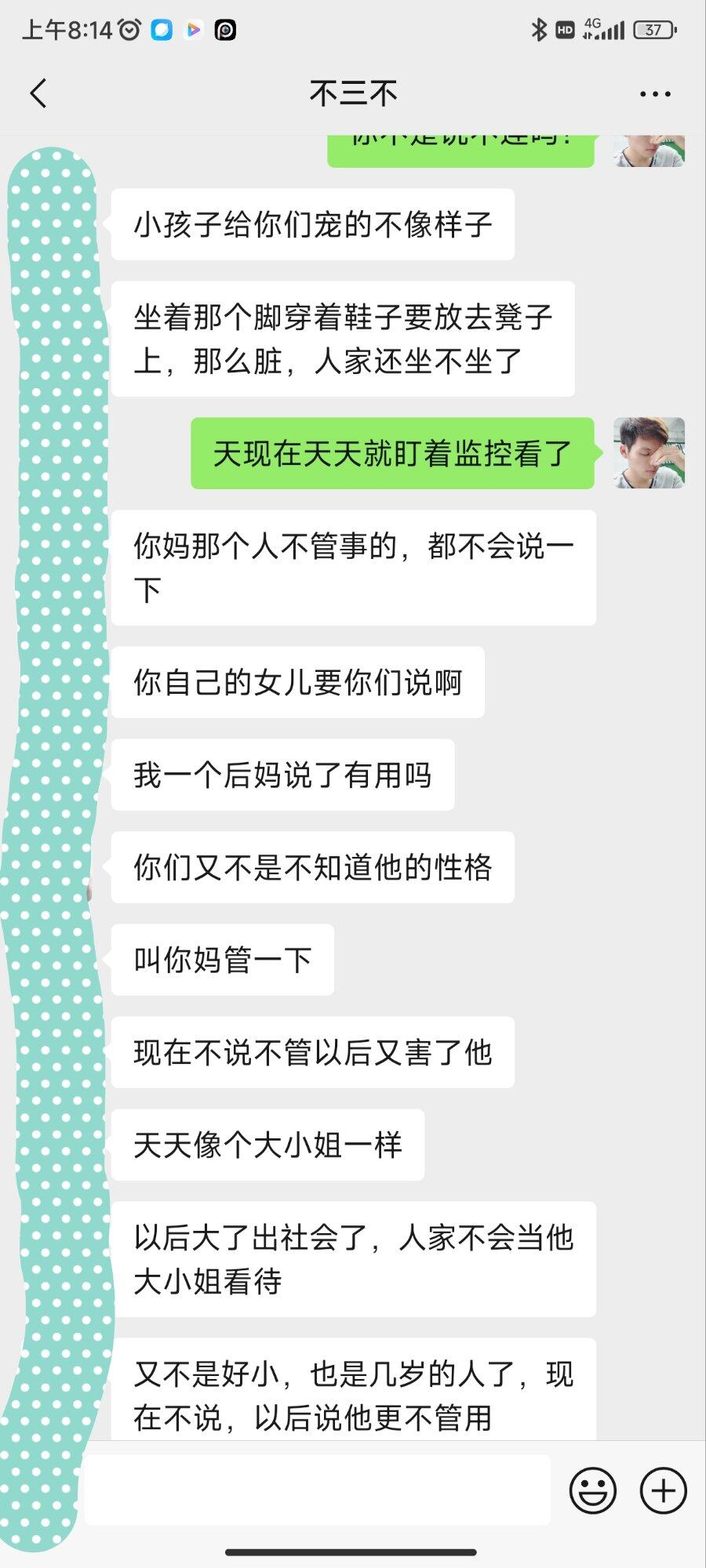Tap the message input field
Screen dimensions: 706x1568
point(317,1490)
